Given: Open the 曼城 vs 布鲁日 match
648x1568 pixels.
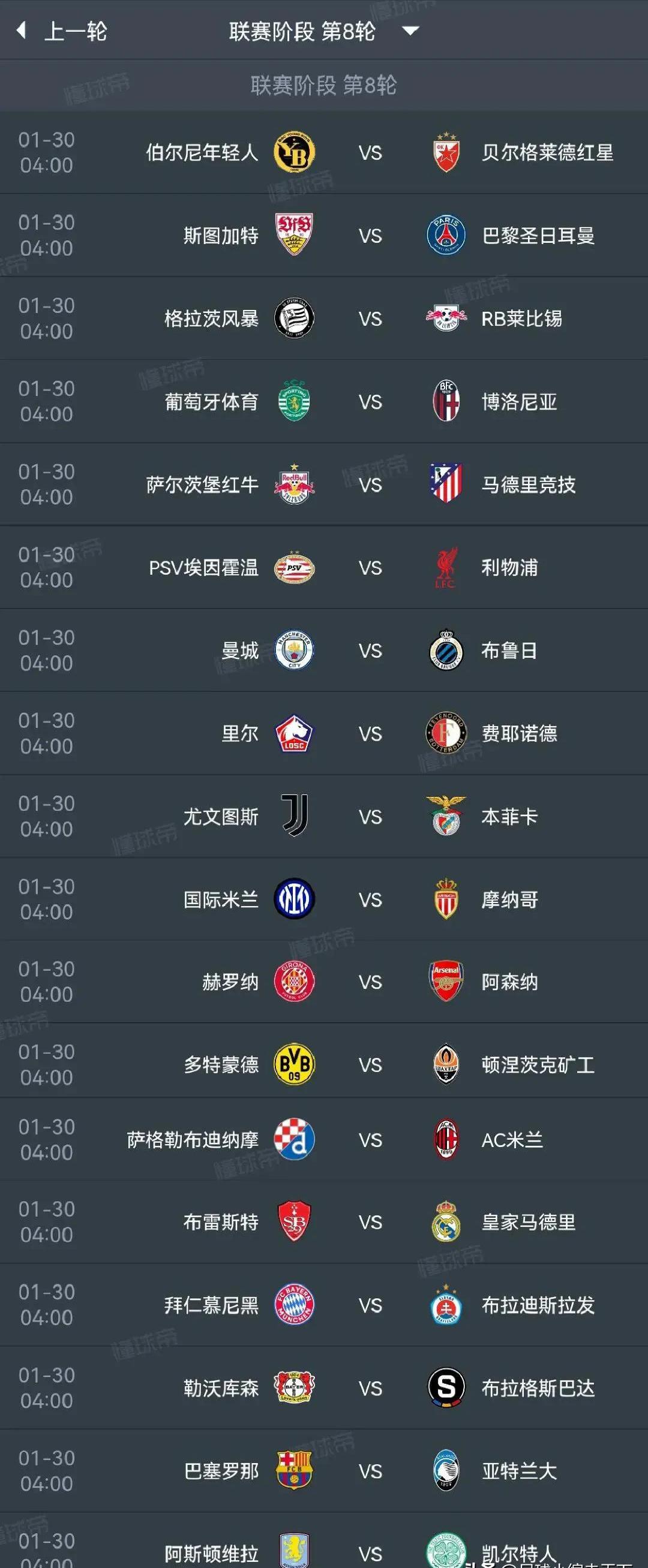Looking at the screenshot, I should [370, 651].
